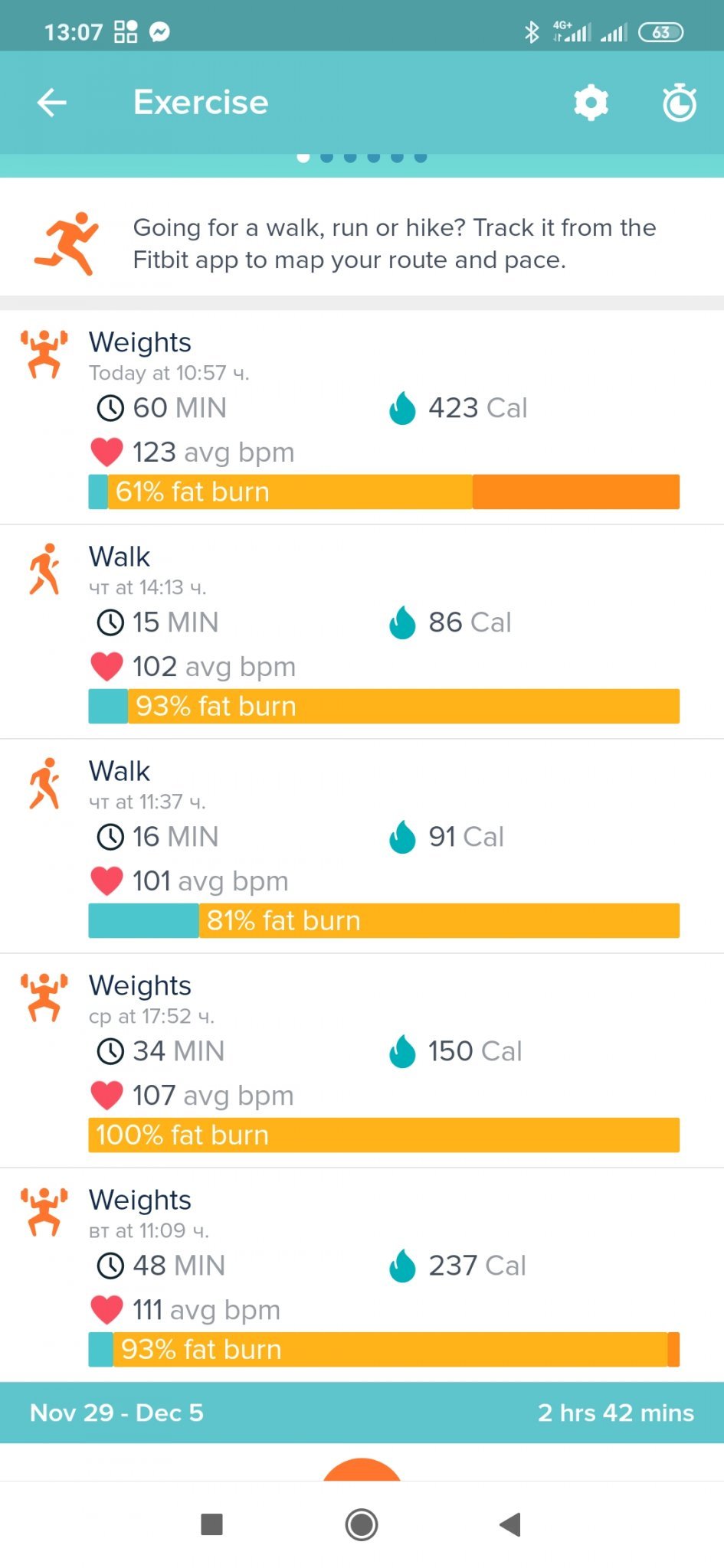Tap the walk, run or hike tracking banner
Viewport: 724px width, 1568px height.
[x=362, y=243]
